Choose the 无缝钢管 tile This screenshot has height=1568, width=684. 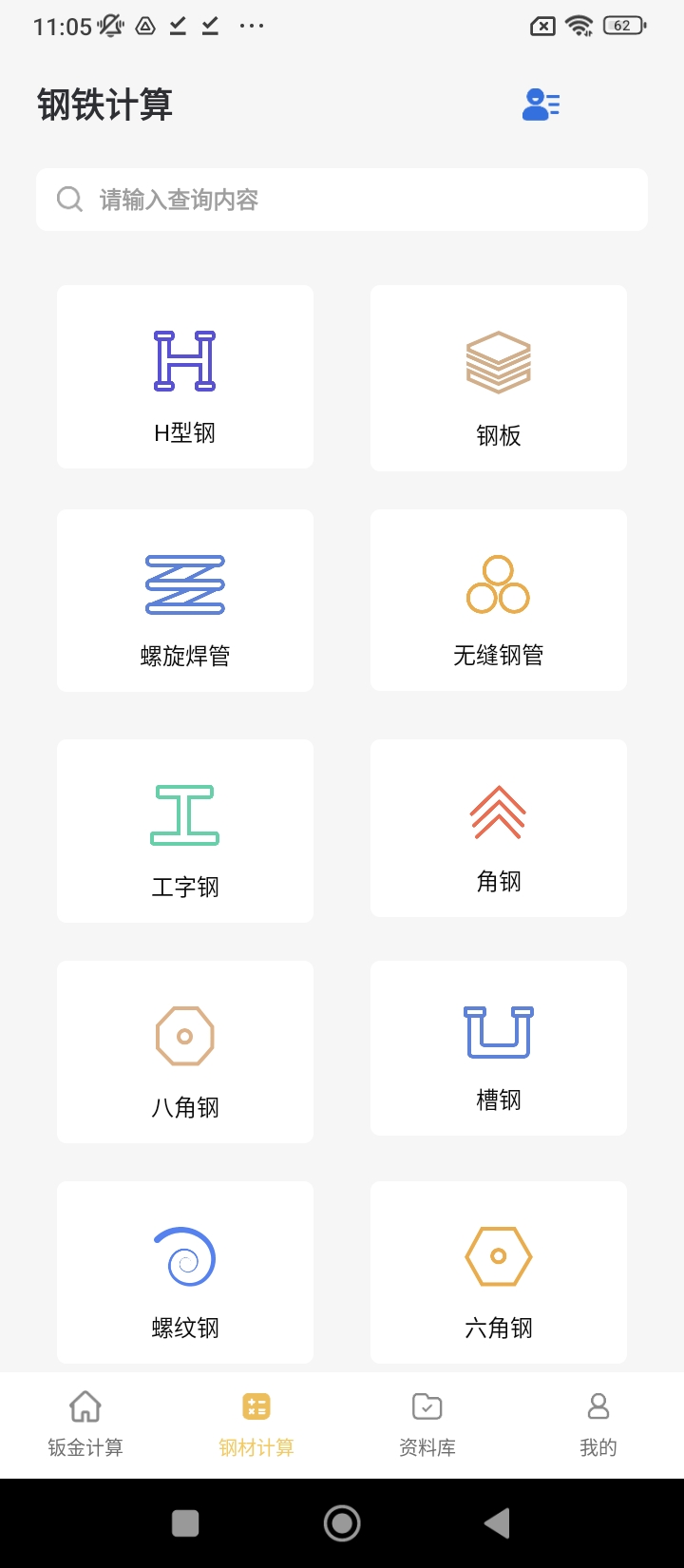499,601
